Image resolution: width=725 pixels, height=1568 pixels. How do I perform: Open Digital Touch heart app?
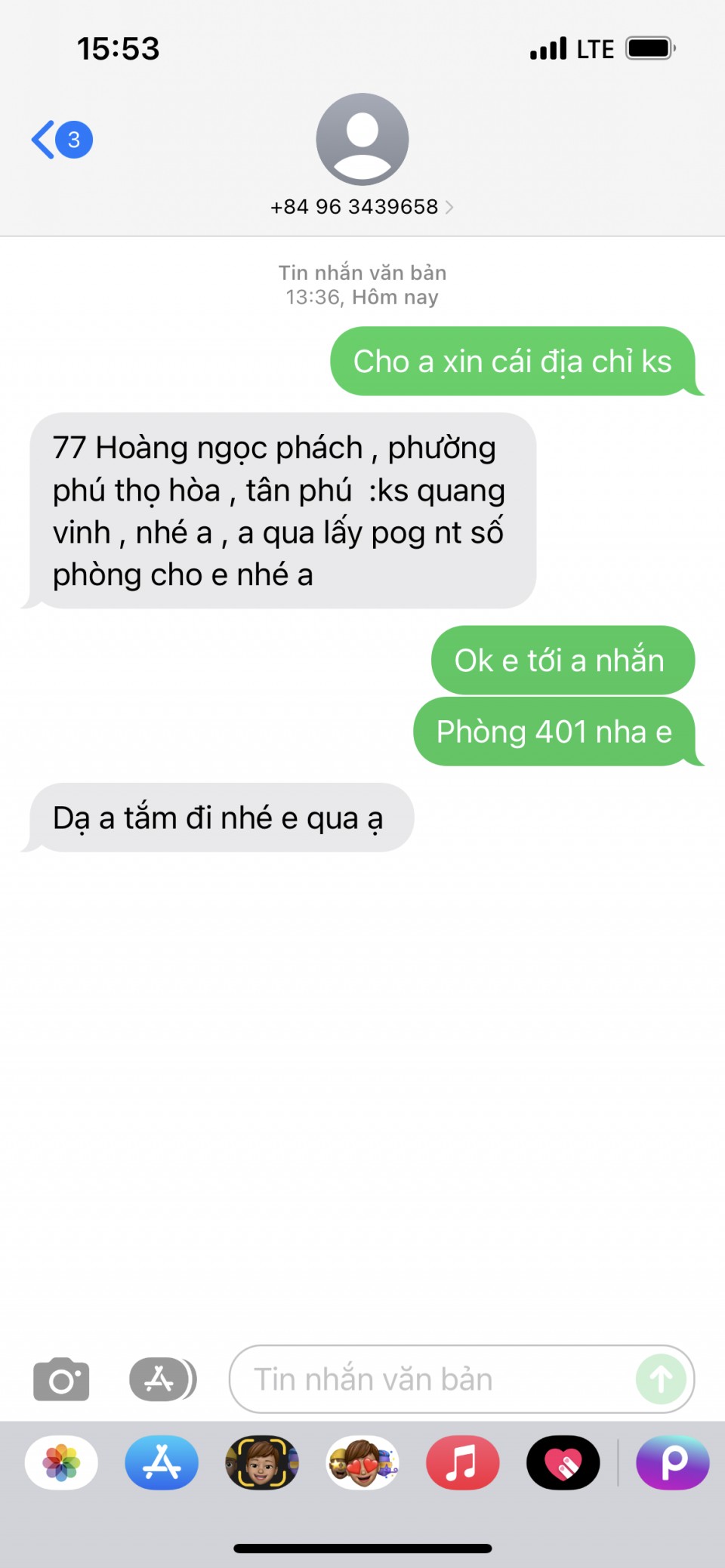pos(563,1462)
